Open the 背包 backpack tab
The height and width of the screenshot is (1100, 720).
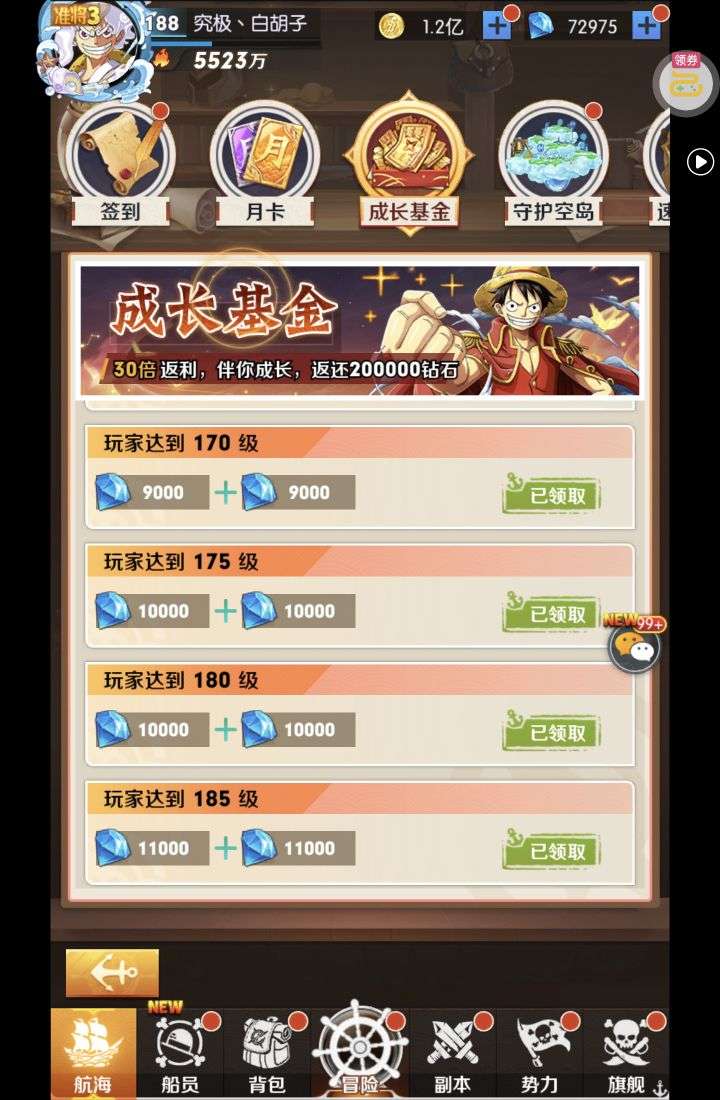tap(266, 1053)
